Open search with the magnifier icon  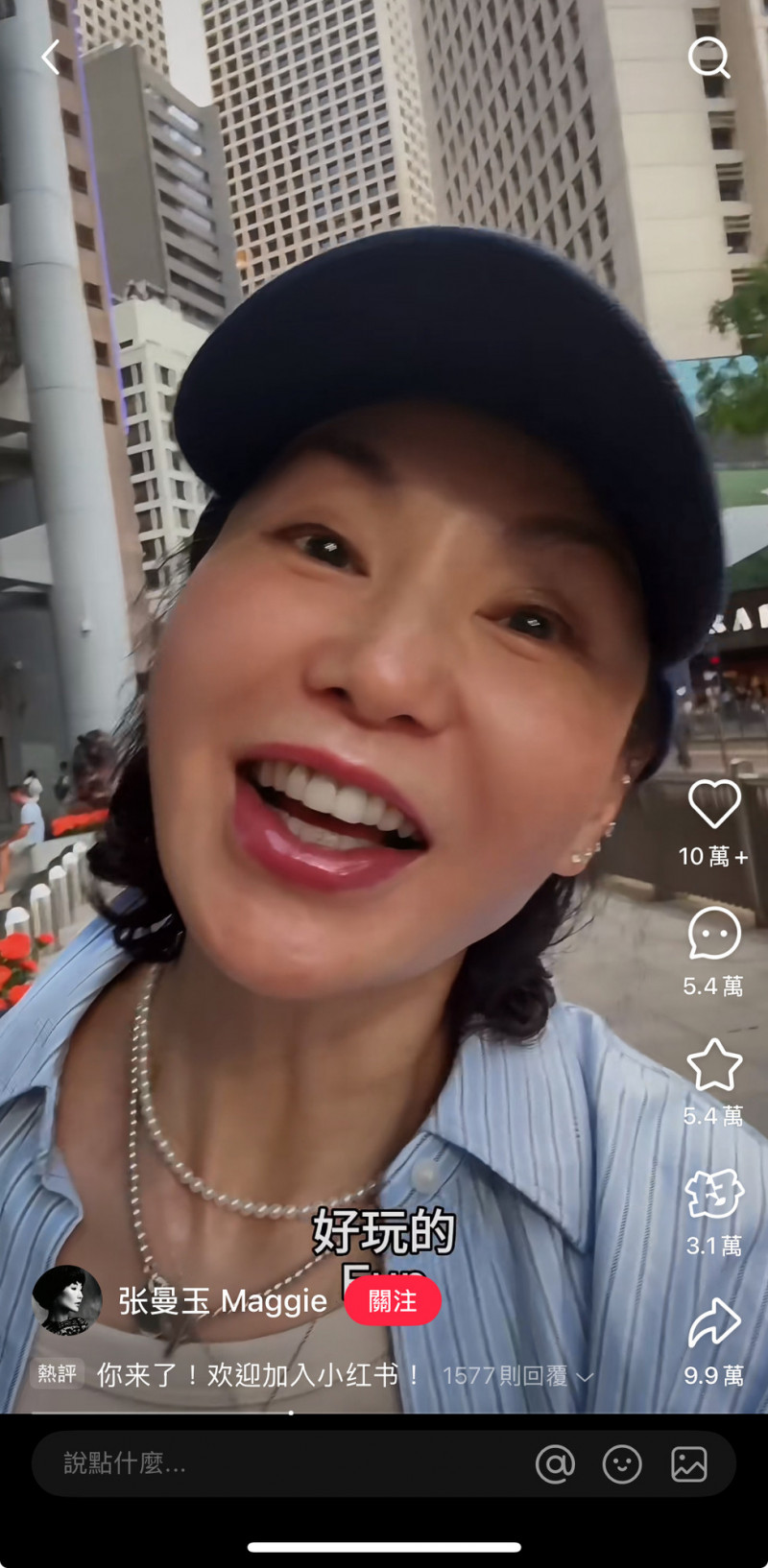[x=708, y=58]
